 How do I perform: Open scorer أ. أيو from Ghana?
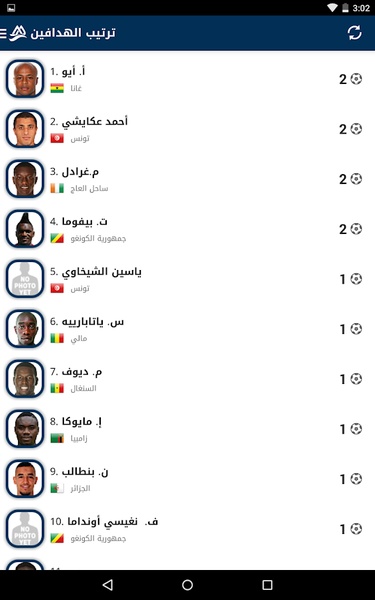tap(188, 79)
